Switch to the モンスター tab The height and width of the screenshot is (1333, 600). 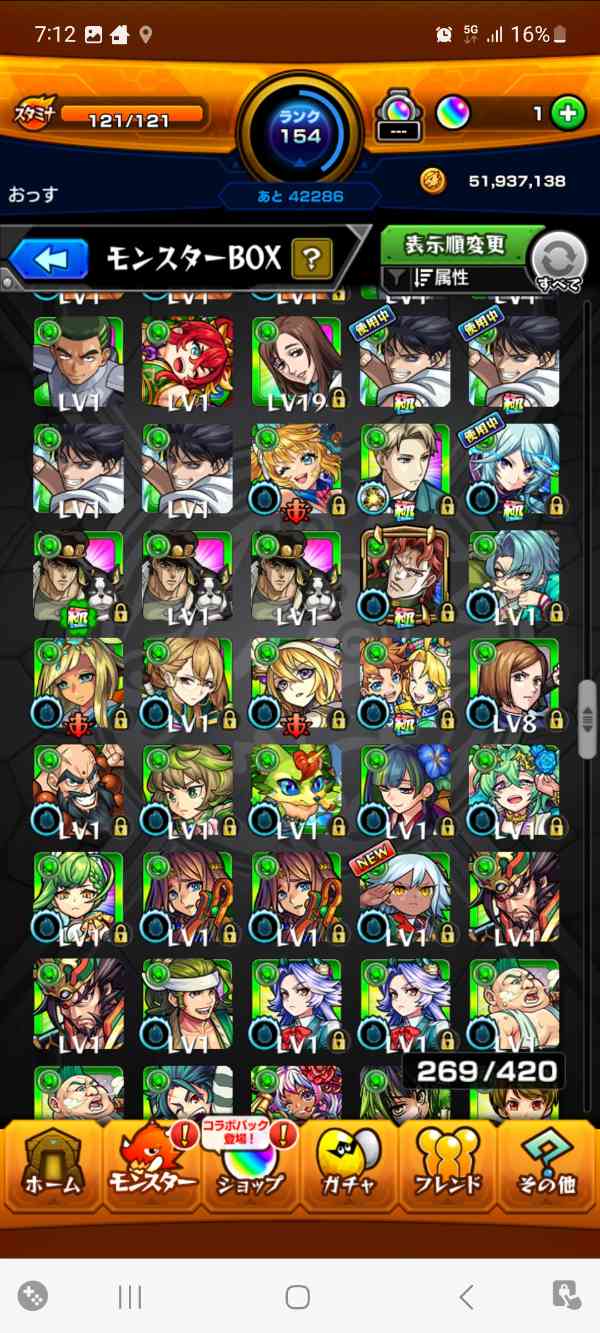pos(150,1163)
